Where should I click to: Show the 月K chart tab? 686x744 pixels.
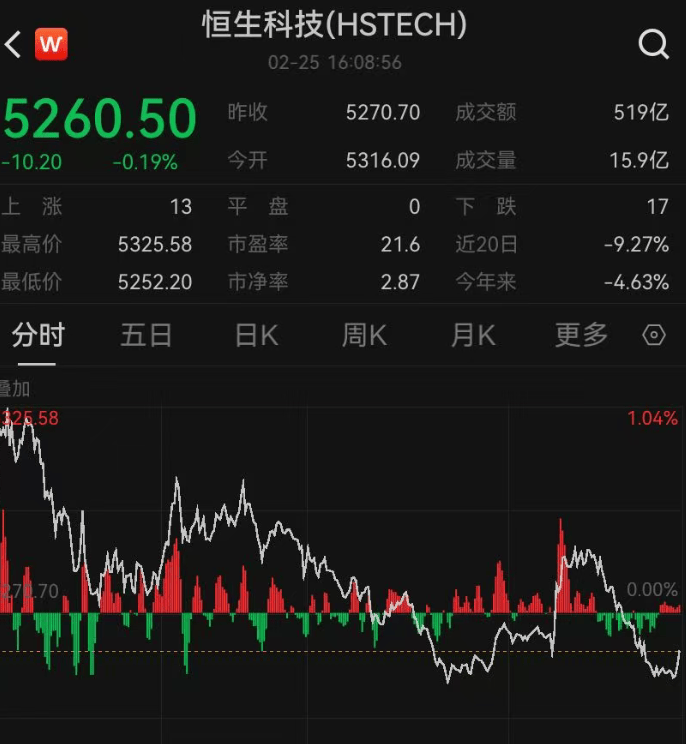pos(473,335)
